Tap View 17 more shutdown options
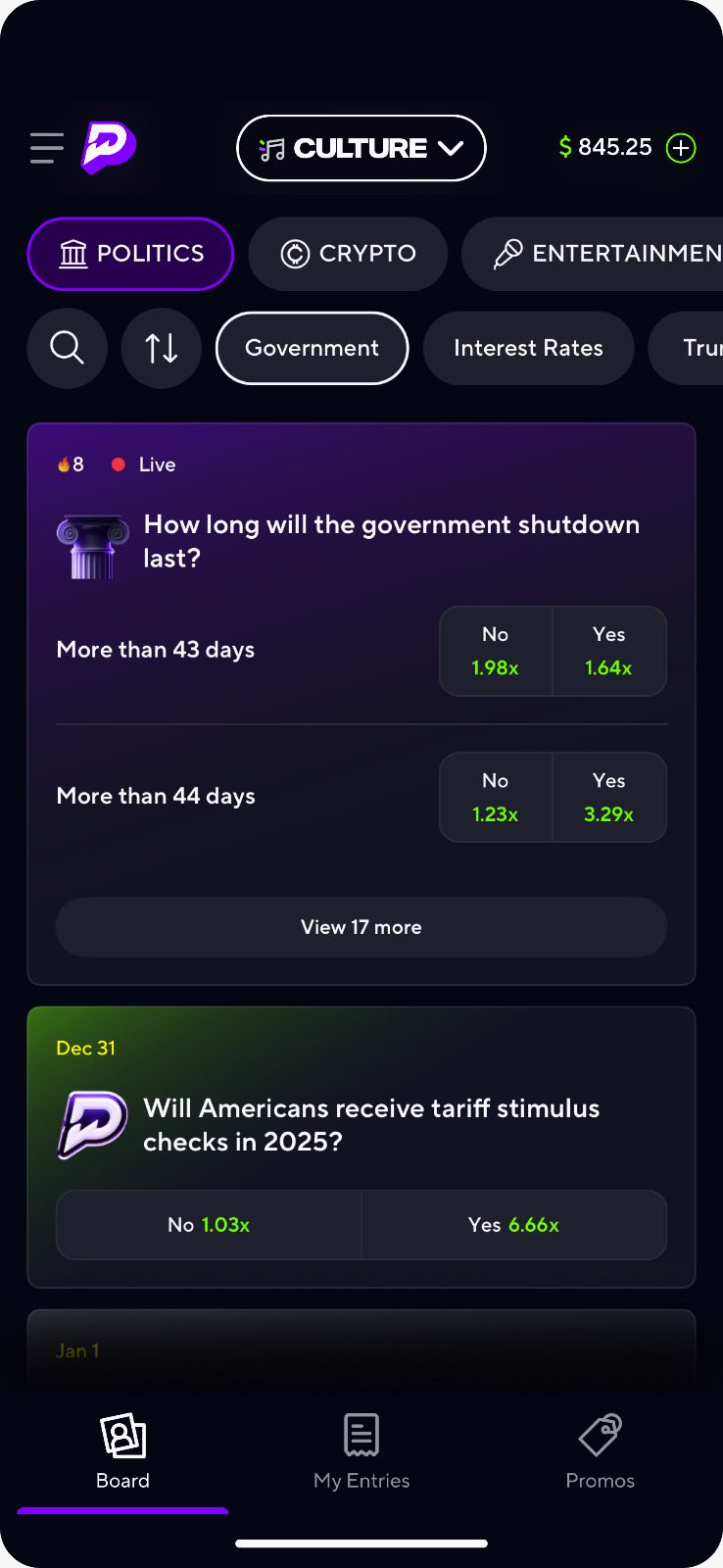The height and width of the screenshot is (1568, 723). click(361, 927)
